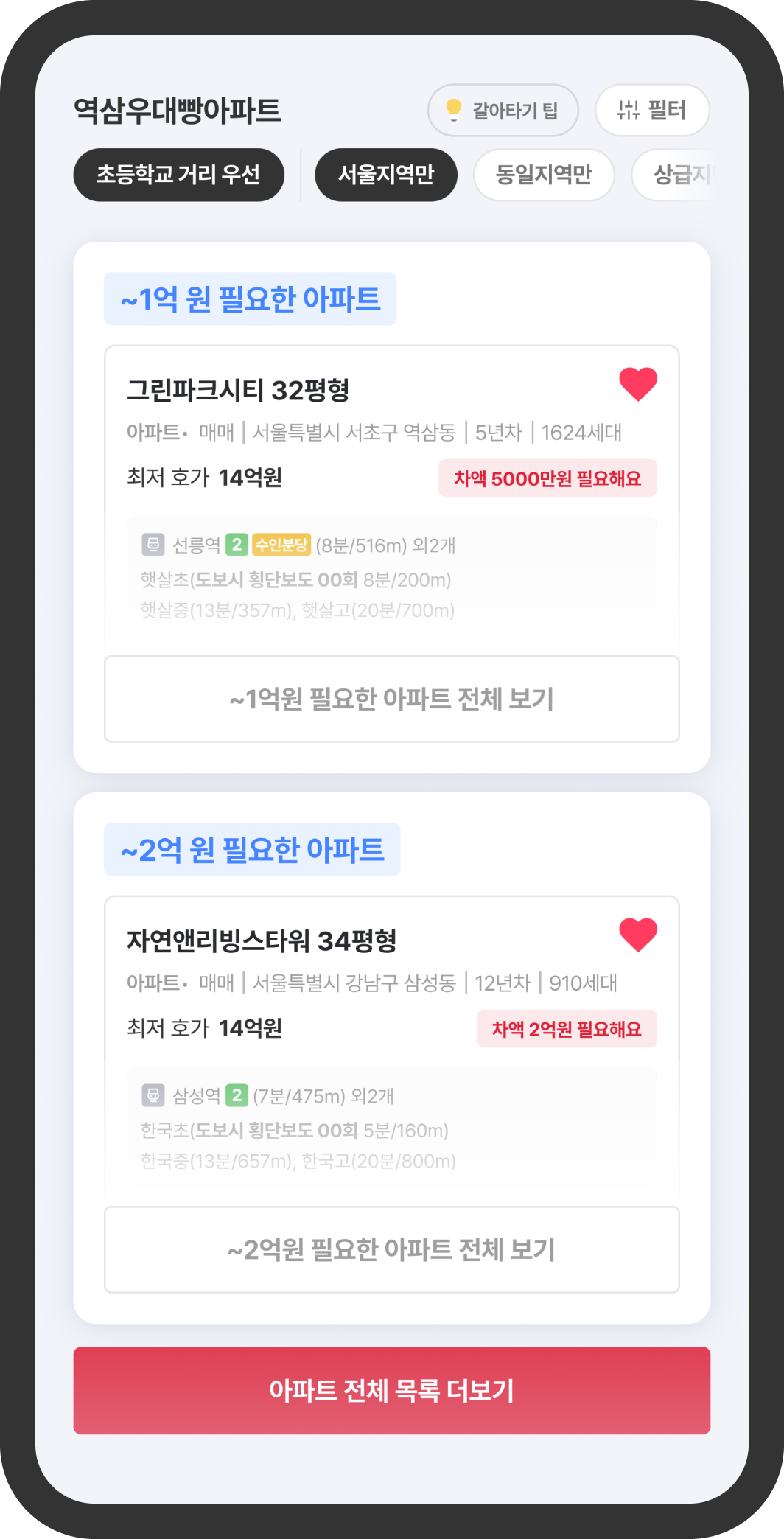Viewport: 784px width, 1539px height.
Task: Click the yellow 수인분당 line badge
Action: click(282, 547)
